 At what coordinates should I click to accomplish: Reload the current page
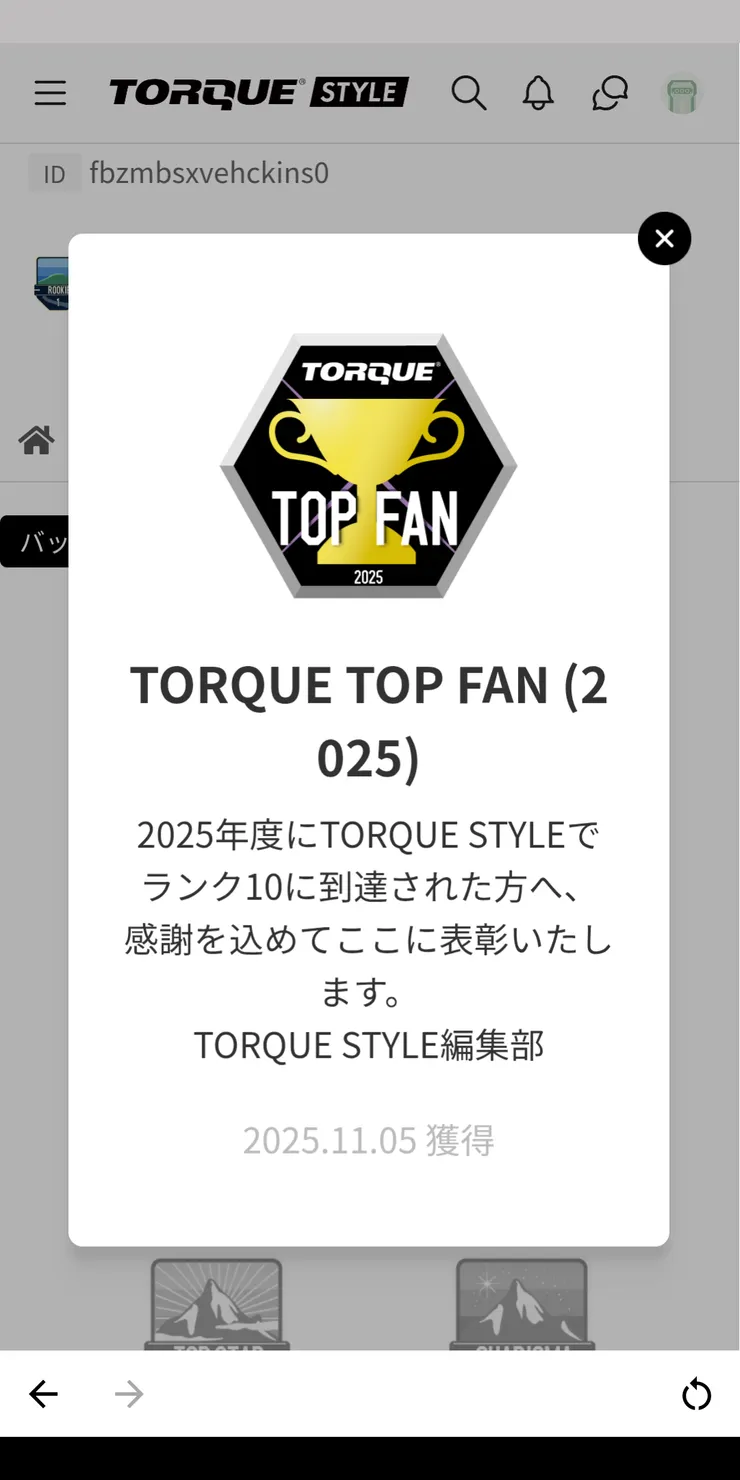pyautogui.click(x=696, y=1394)
